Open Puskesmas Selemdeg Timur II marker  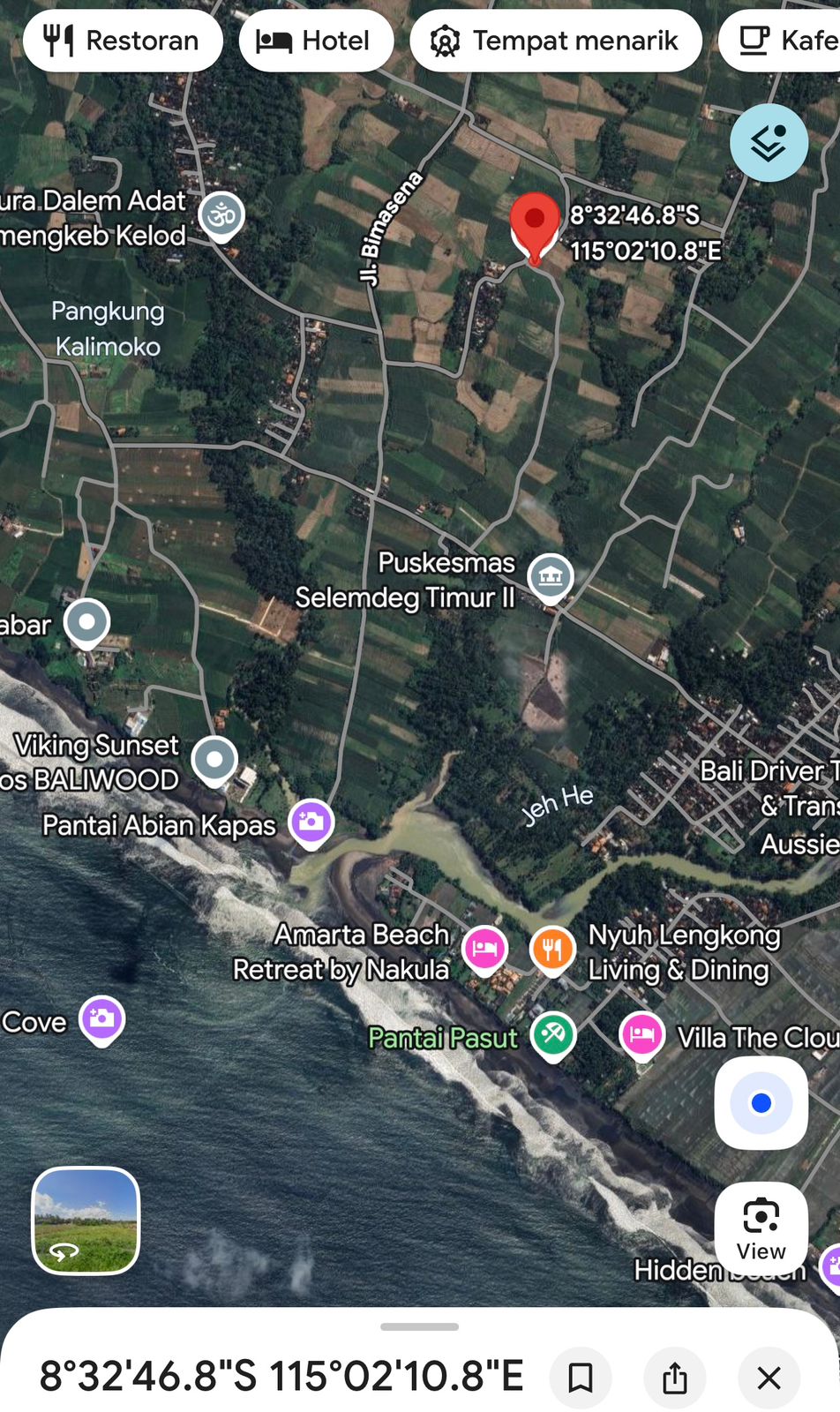[x=551, y=576]
